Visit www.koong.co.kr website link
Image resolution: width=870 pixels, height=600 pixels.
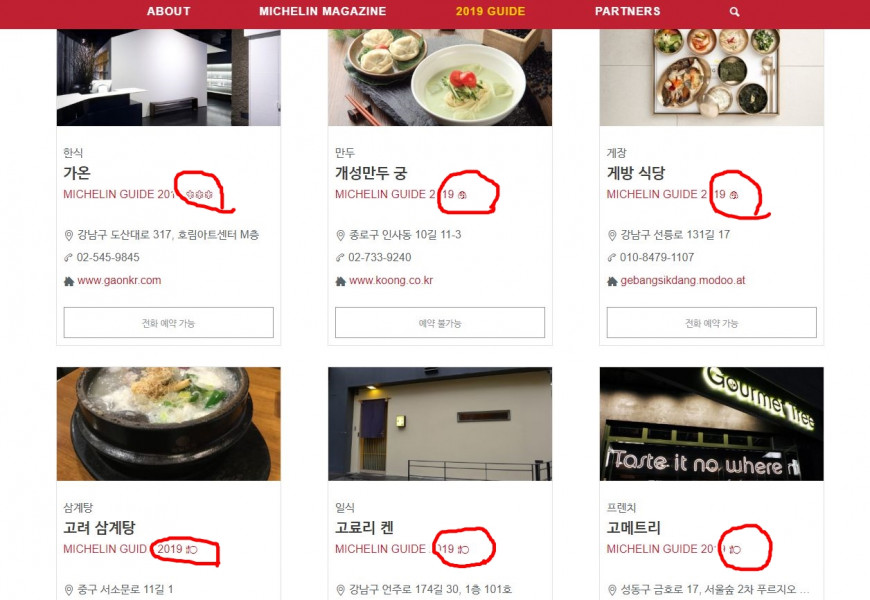(x=391, y=281)
